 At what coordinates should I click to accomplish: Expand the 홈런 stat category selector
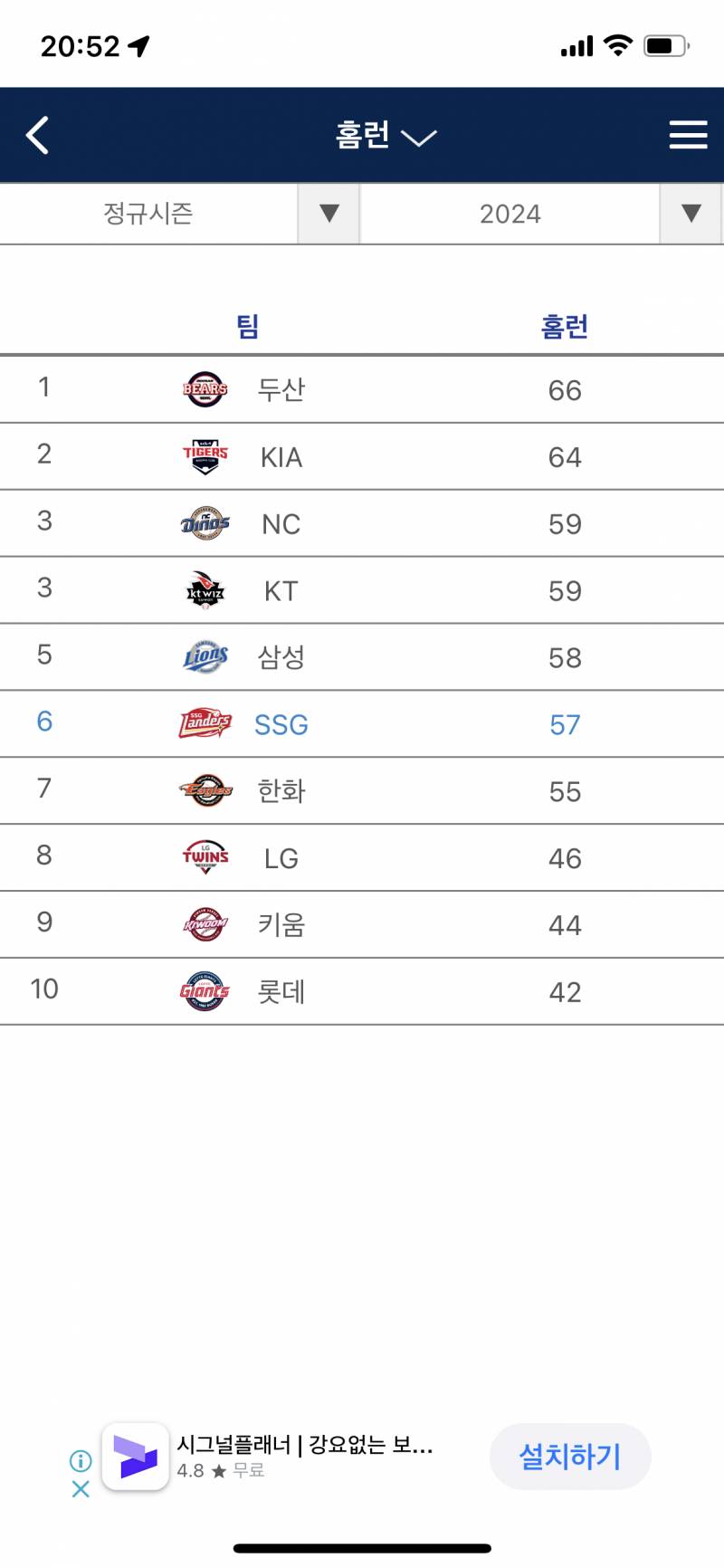click(x=386, y=136)
